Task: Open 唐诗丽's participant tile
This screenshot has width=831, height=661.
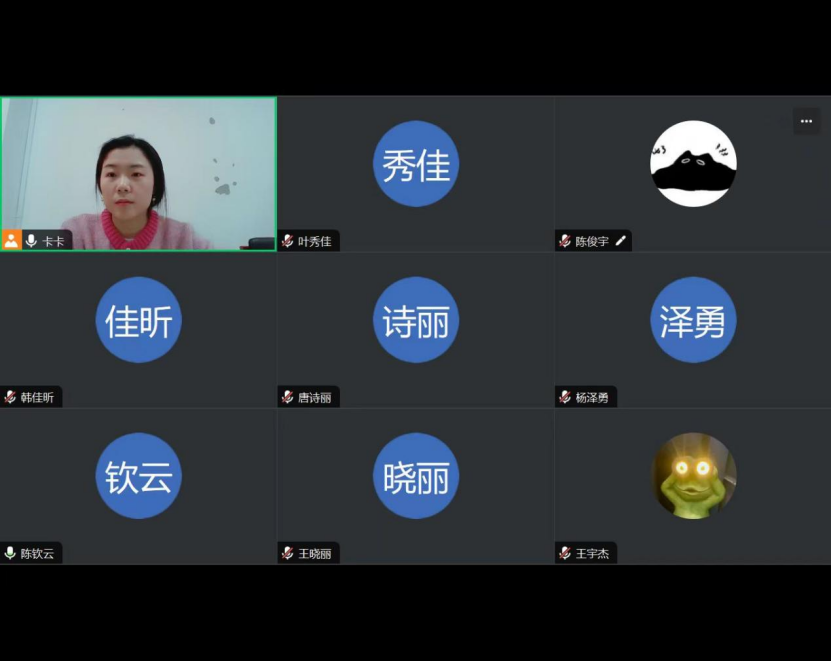Action: pos(416,329)
